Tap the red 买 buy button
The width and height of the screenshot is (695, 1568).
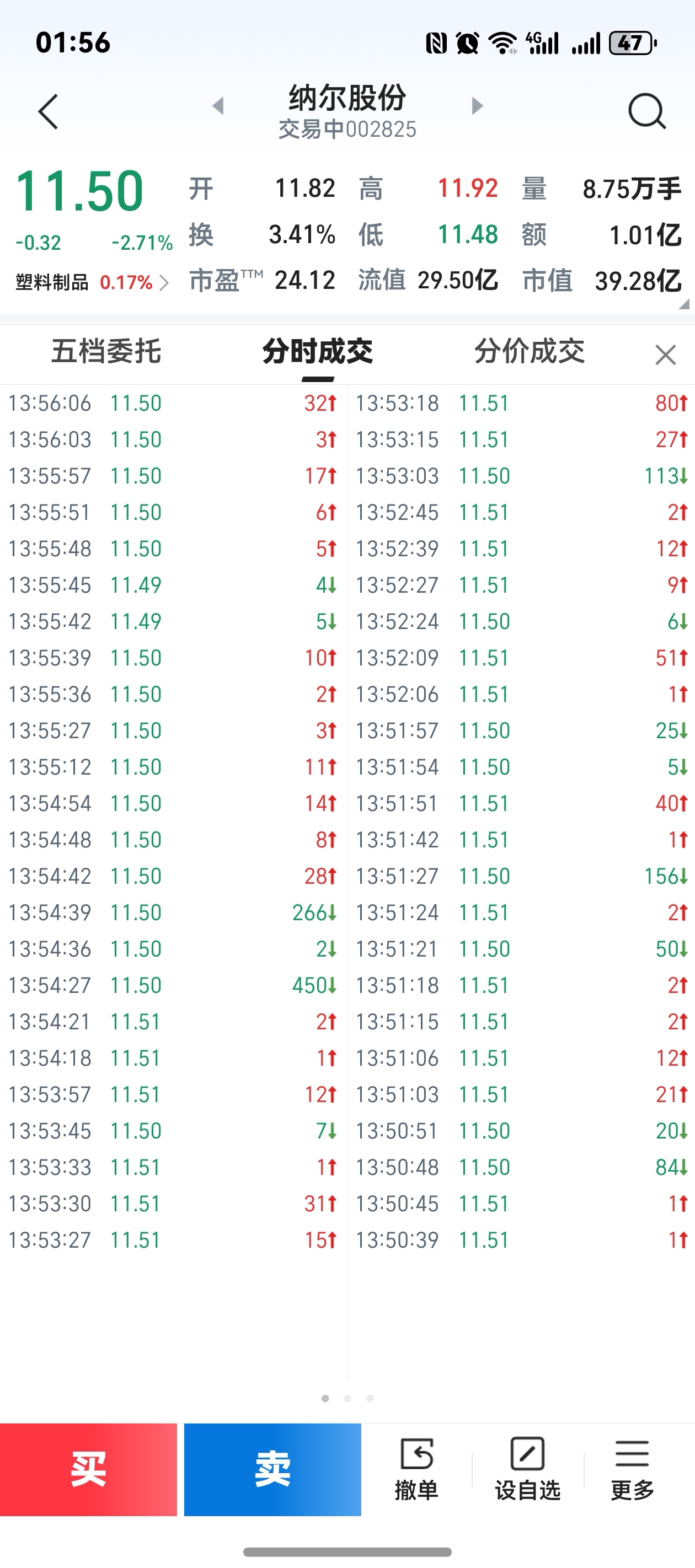tap(88, 1469)
